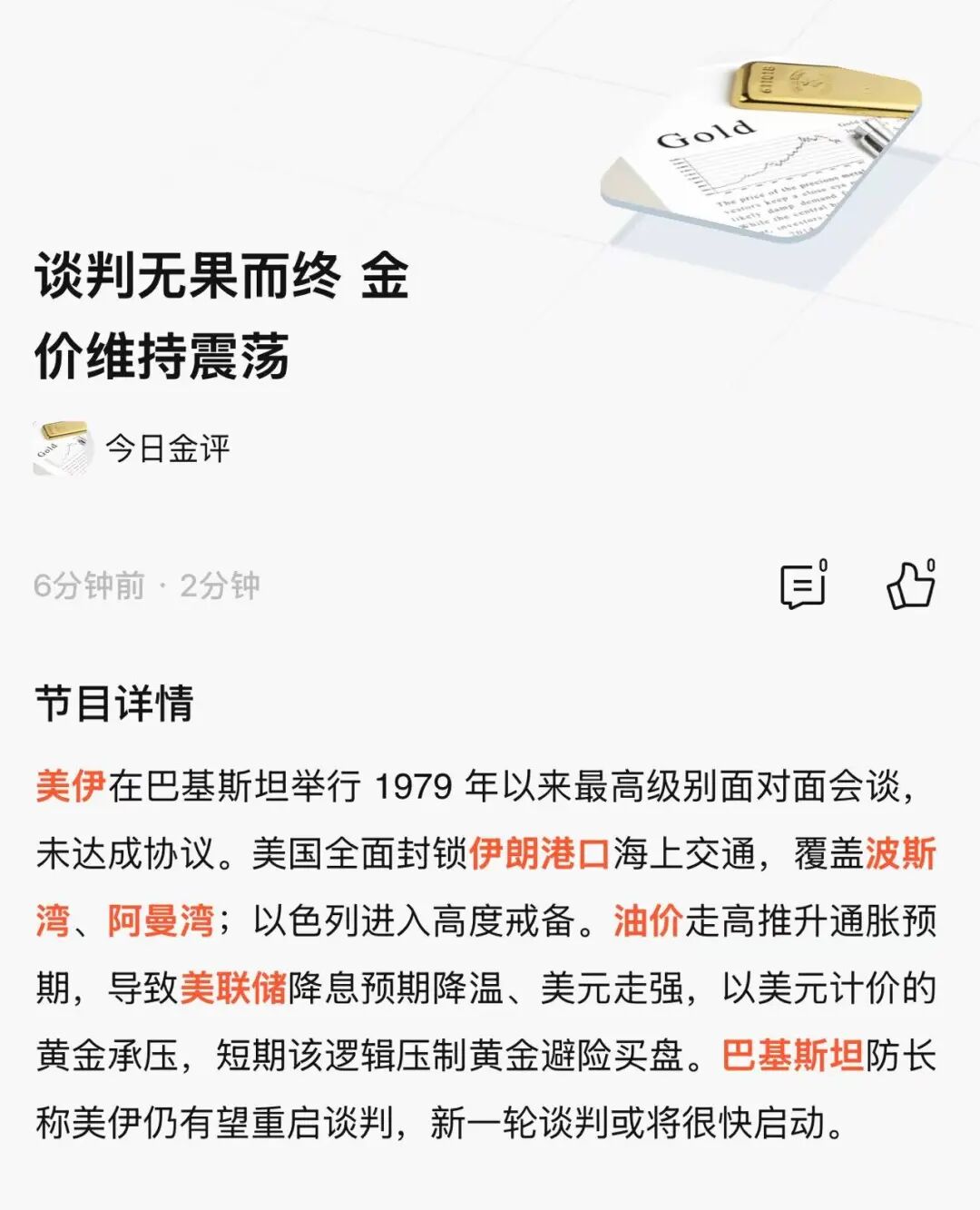Open the 油价 keyword link
980x1210 pixels.
(x=647, y=920)
